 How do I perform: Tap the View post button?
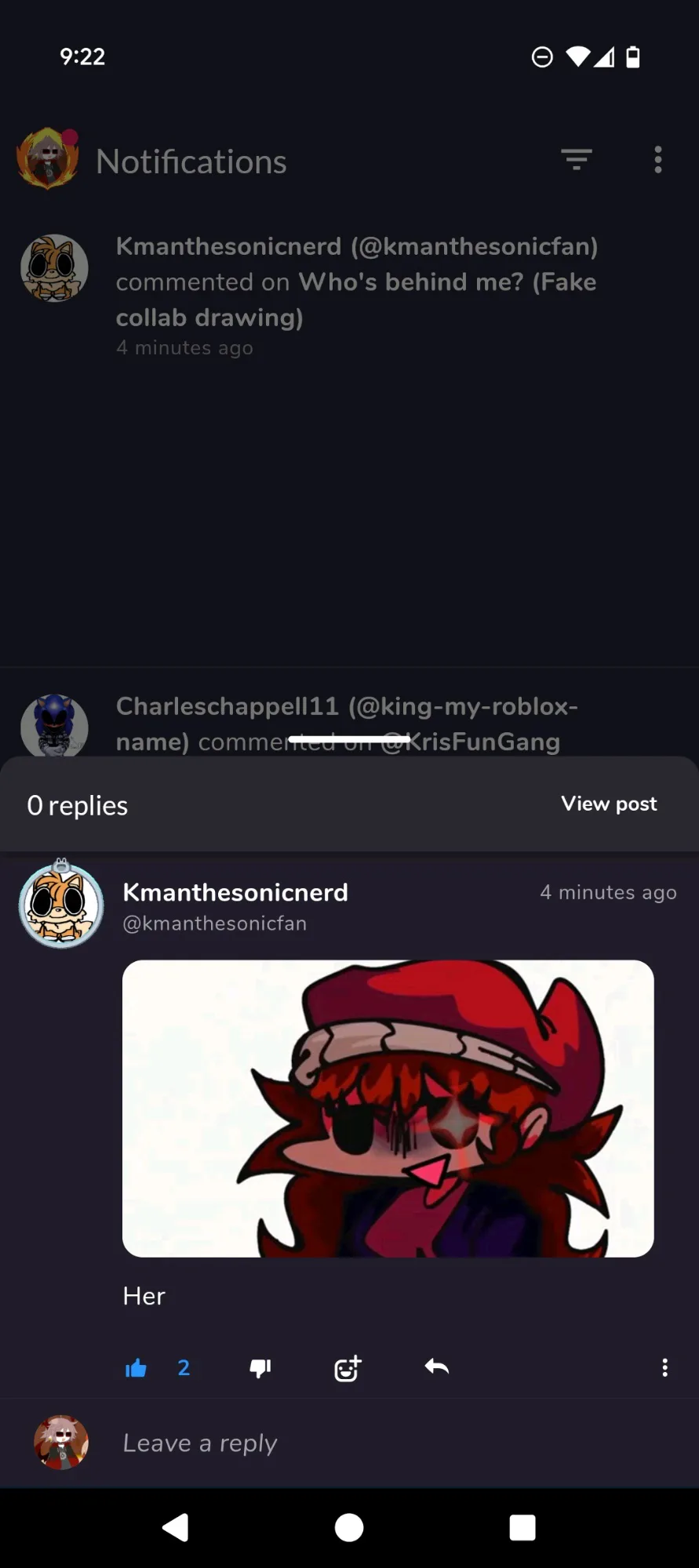tap(609, 804)
